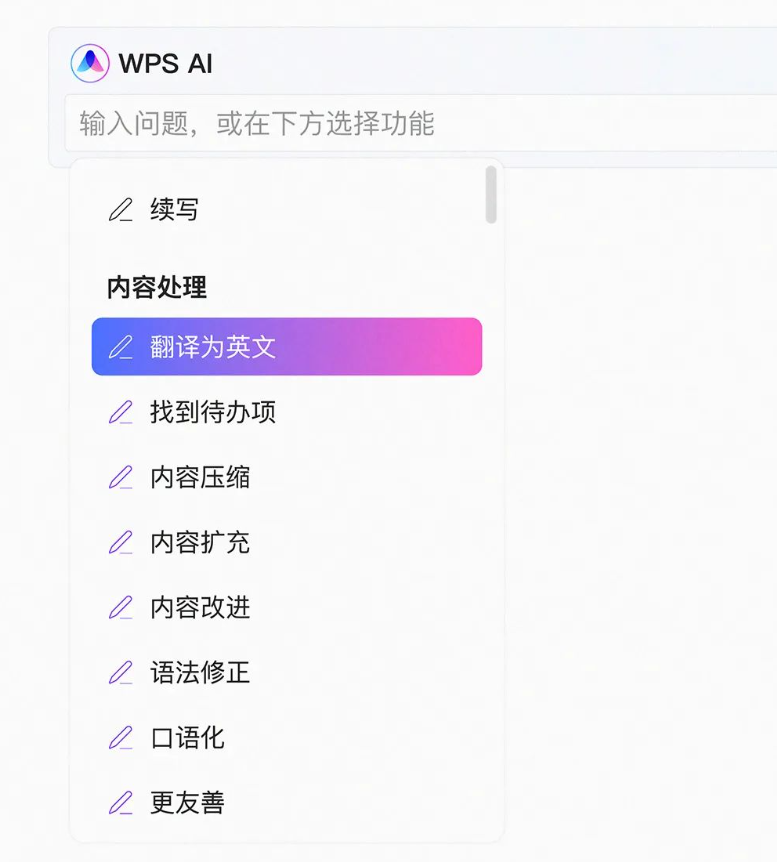Select 找到待办项
The image size is (777, 862).
(212, 412)
